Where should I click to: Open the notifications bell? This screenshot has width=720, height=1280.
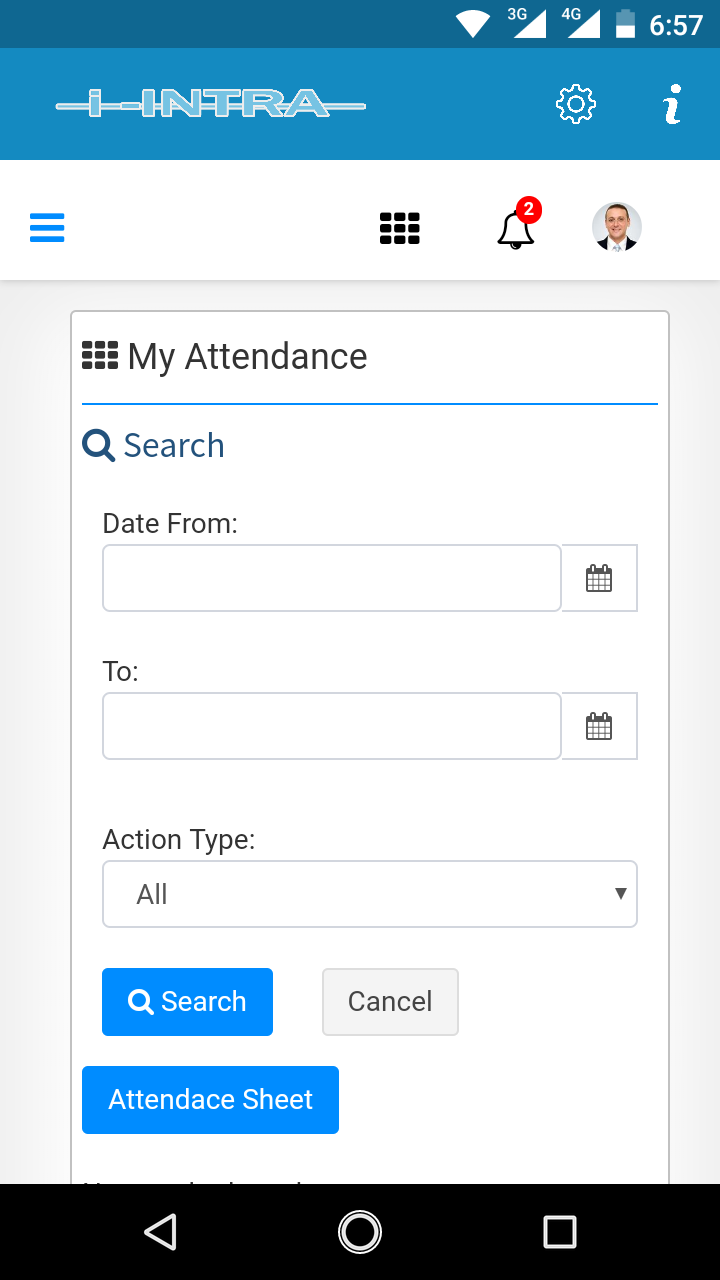[x=517, y=226]
